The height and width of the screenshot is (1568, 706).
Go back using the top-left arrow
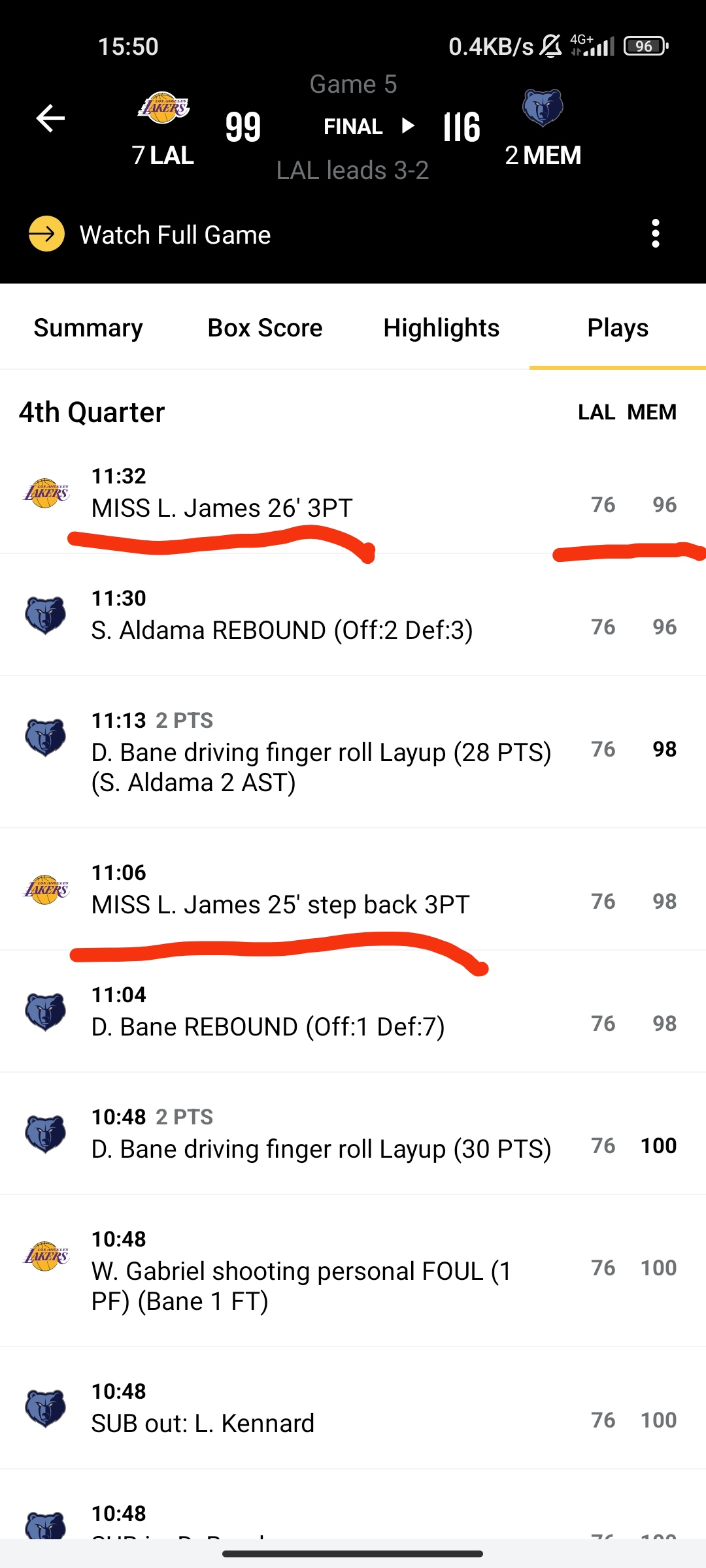[50, 118]
